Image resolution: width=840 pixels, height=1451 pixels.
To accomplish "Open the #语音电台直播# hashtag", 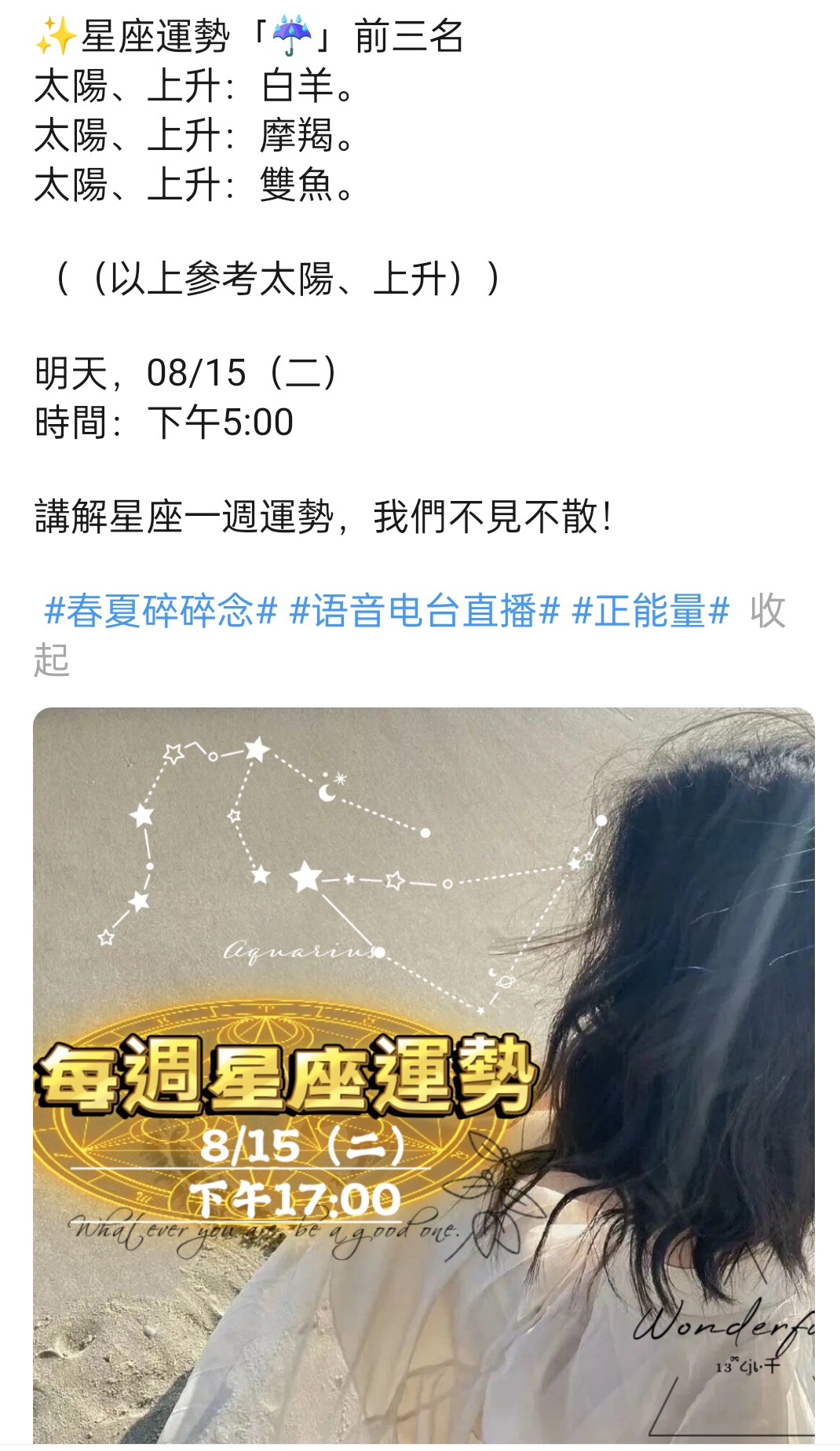I will tap(425, 611).
